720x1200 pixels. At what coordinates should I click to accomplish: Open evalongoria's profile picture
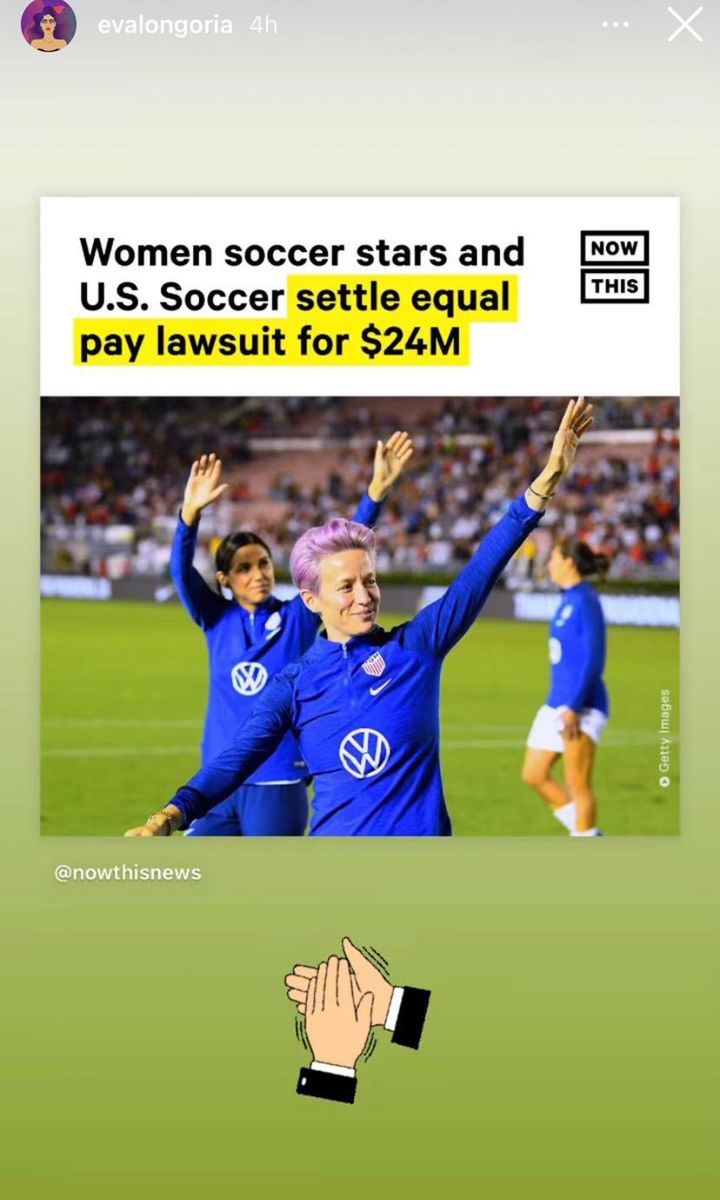point(48,26)
